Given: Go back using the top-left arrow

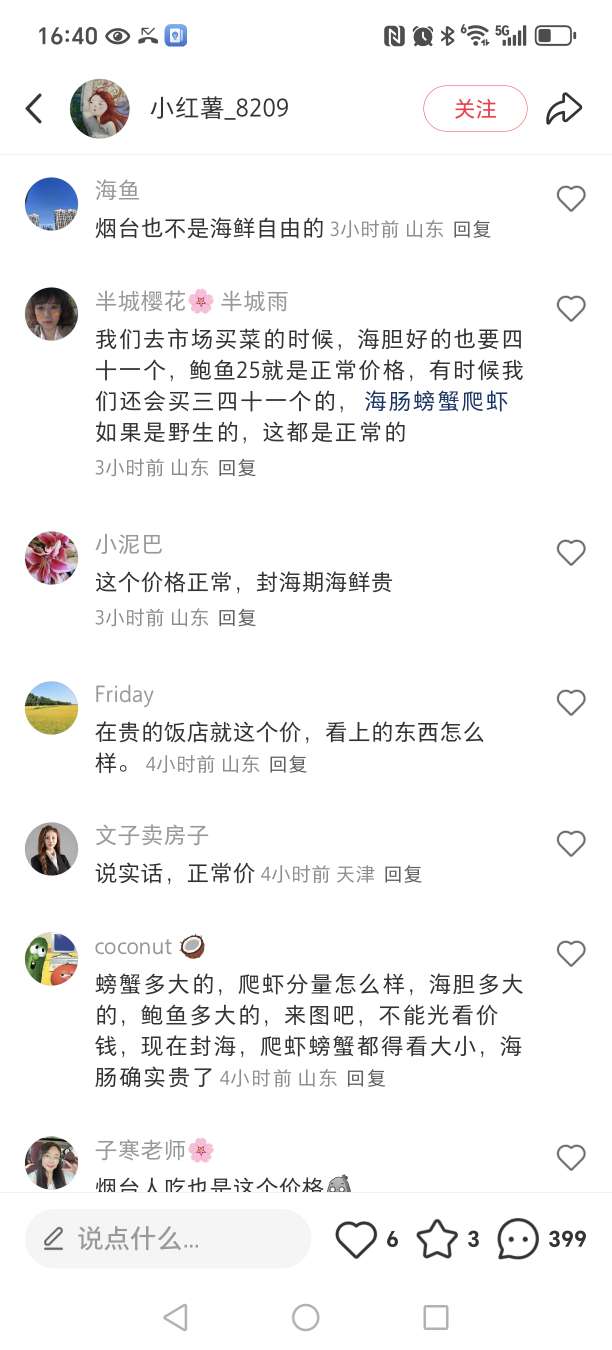Looking at the screenshot, I should coord(34,109).
